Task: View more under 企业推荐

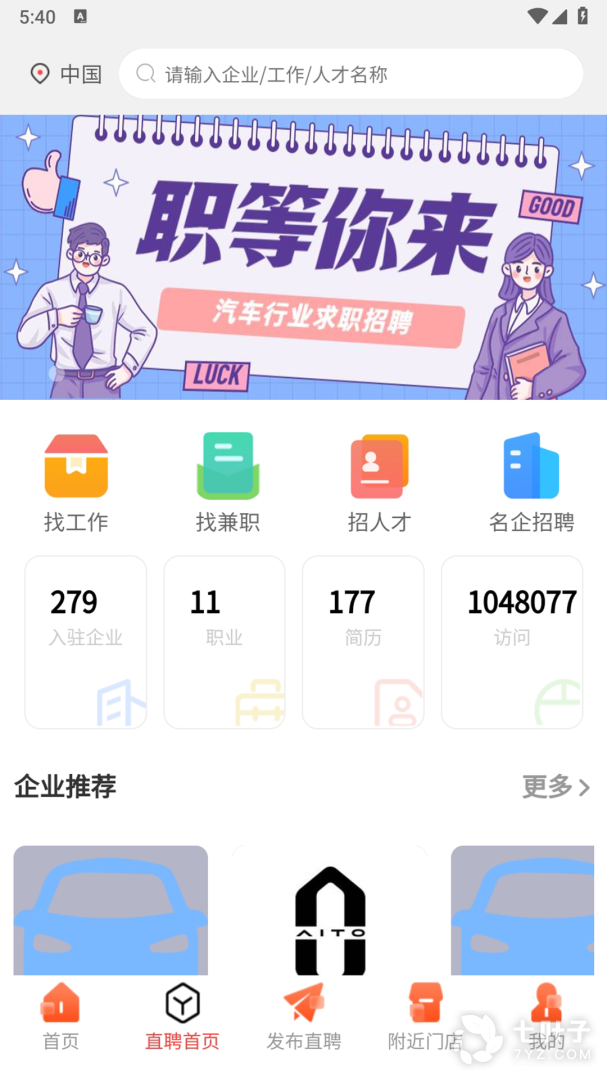Action: pyautogui.click(x=556, y=787)
